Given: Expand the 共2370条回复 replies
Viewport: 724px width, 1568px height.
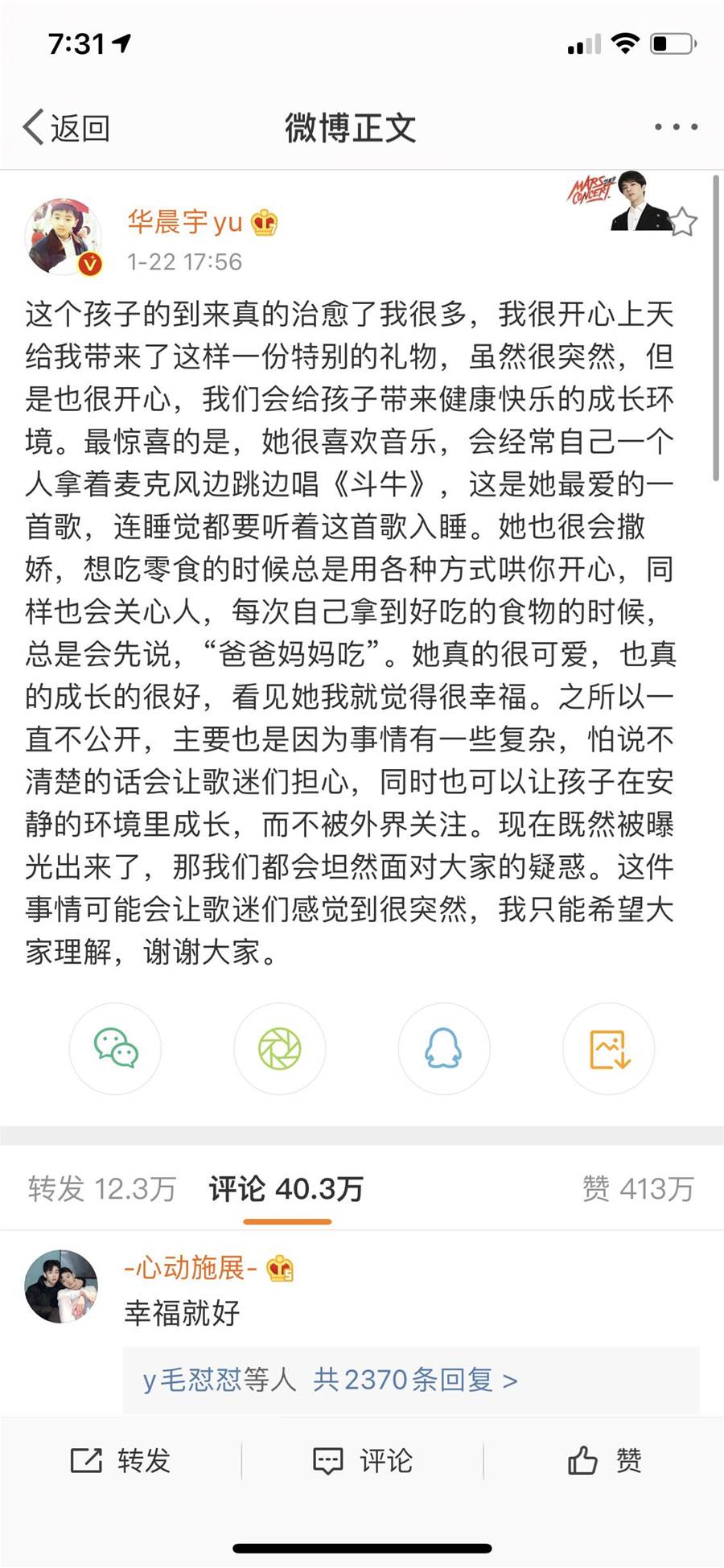Looking at the screenshot, I should click(x=414, y=1380).
